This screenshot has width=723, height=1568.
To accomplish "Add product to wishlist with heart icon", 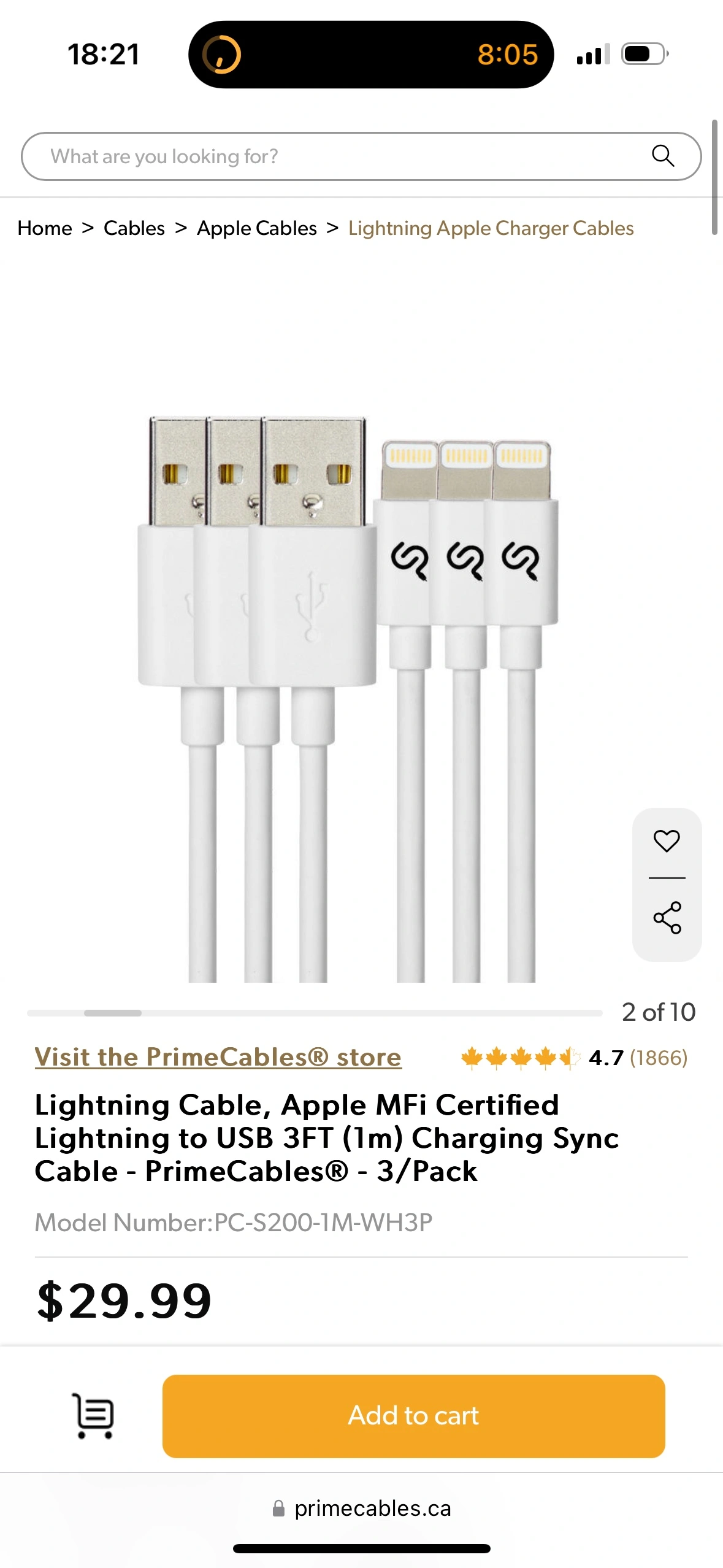I will (x=667, y=841).
